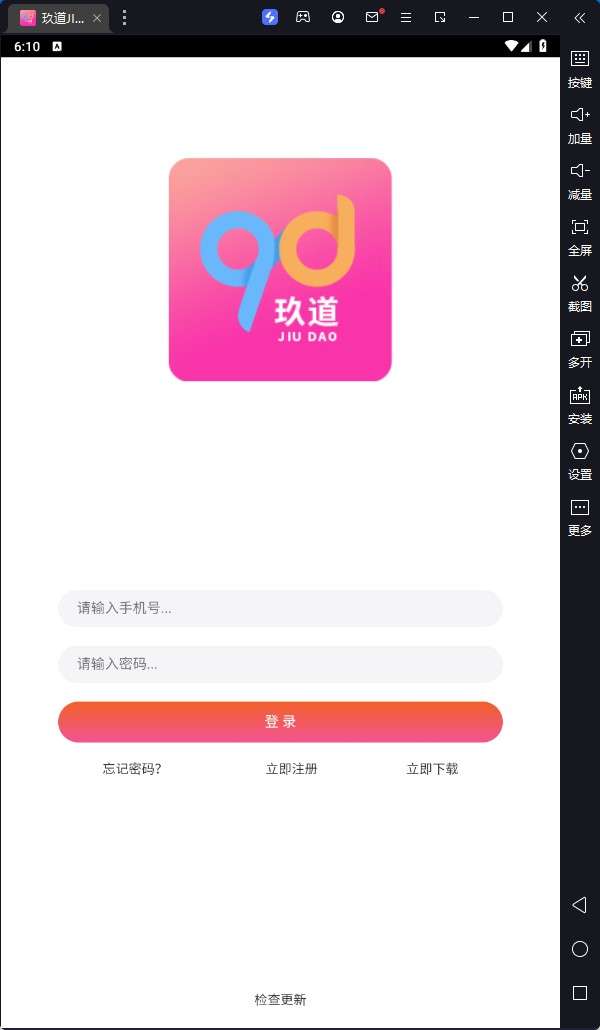Tap 检查更新 to check for updates
This screenshot has height=1030, width=600.
tap(280, 1000)
